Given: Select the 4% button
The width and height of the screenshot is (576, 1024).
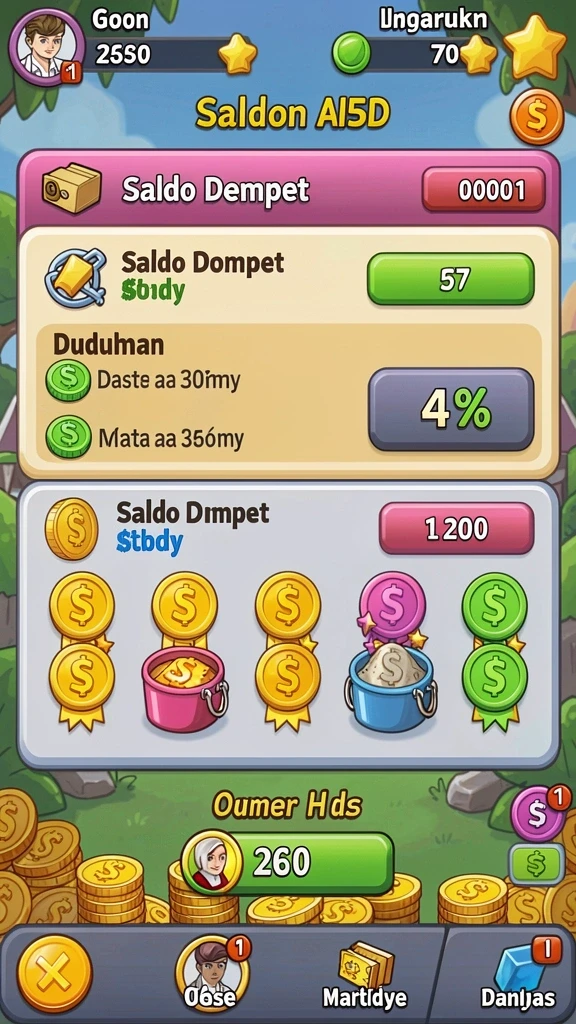Looking at the screenshot, I should point(451,409).
